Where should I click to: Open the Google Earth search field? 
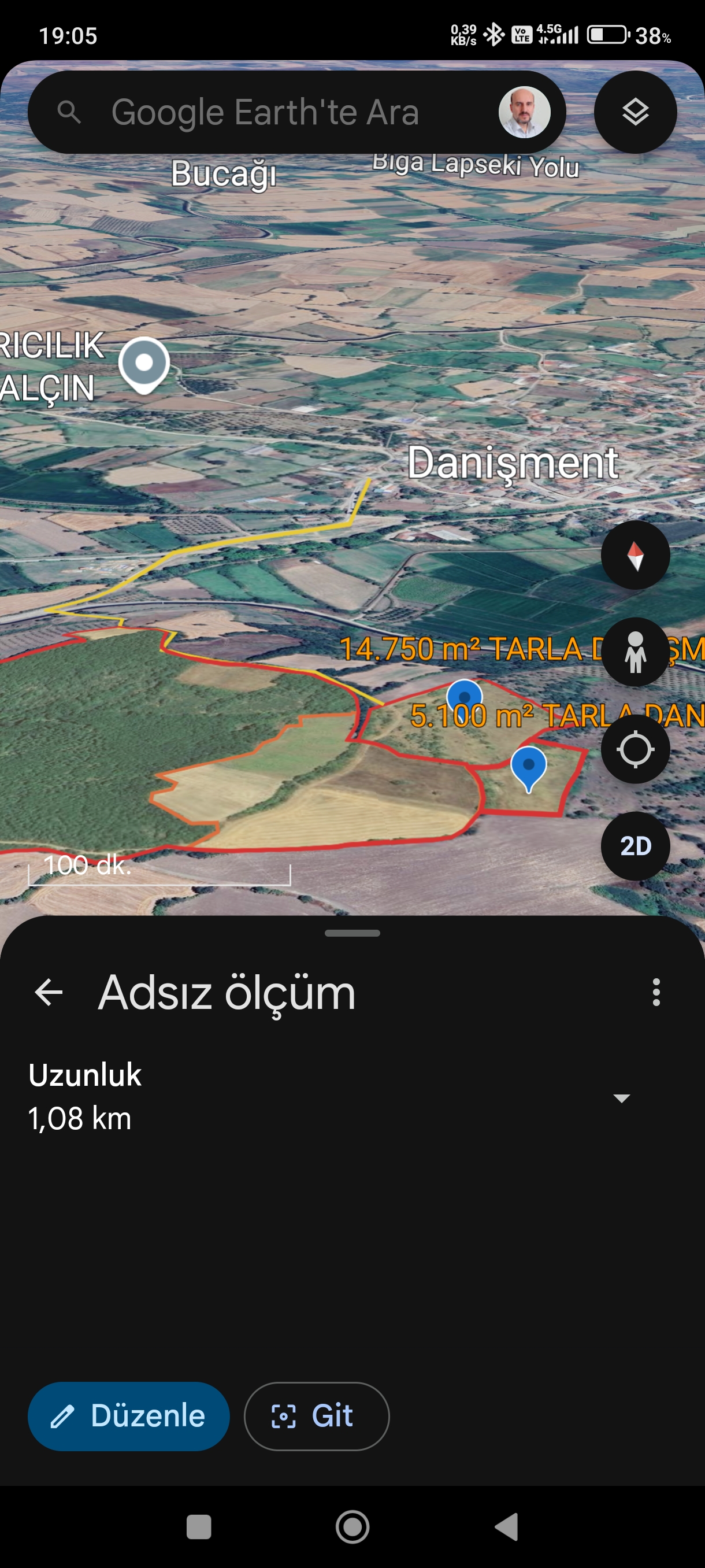tap(265, 113)
